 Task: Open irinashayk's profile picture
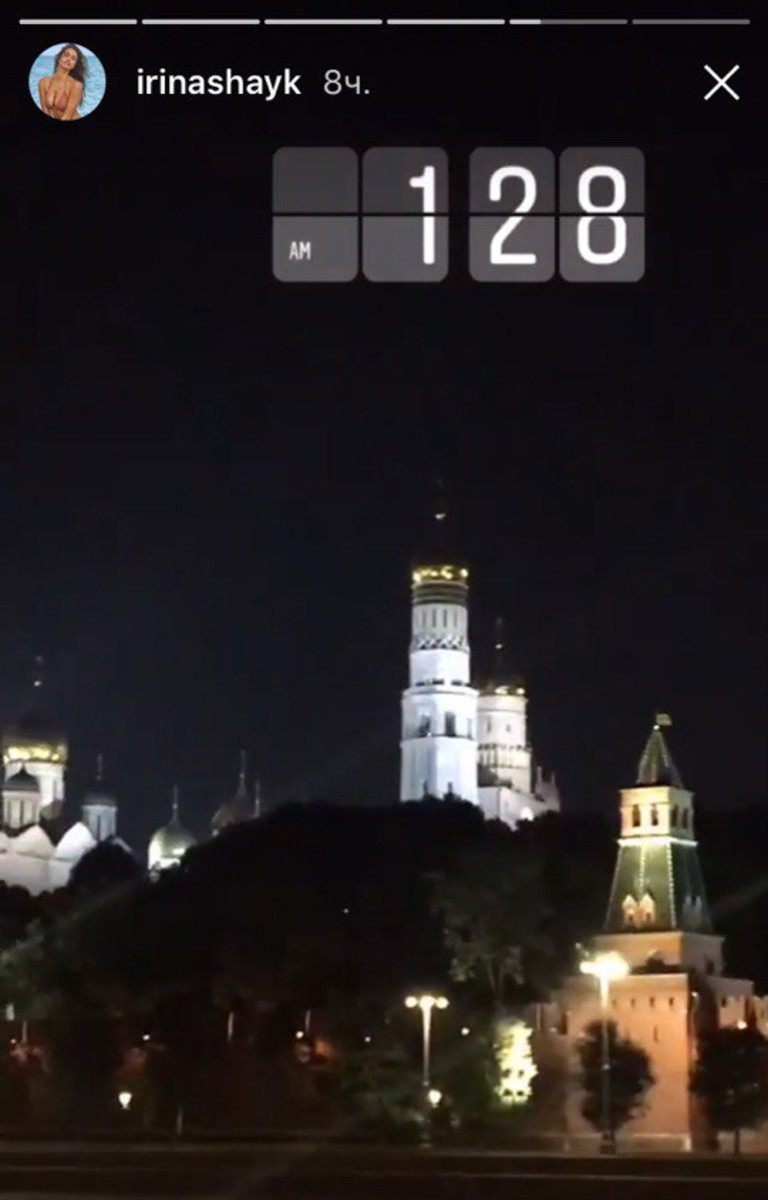click(67, 83)
